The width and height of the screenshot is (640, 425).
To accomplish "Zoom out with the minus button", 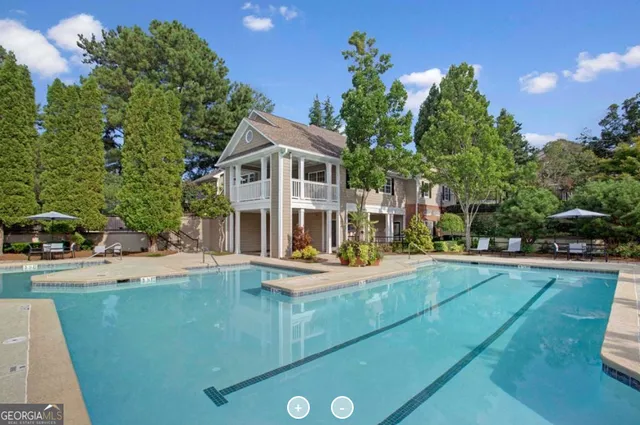I will point(342,407).
